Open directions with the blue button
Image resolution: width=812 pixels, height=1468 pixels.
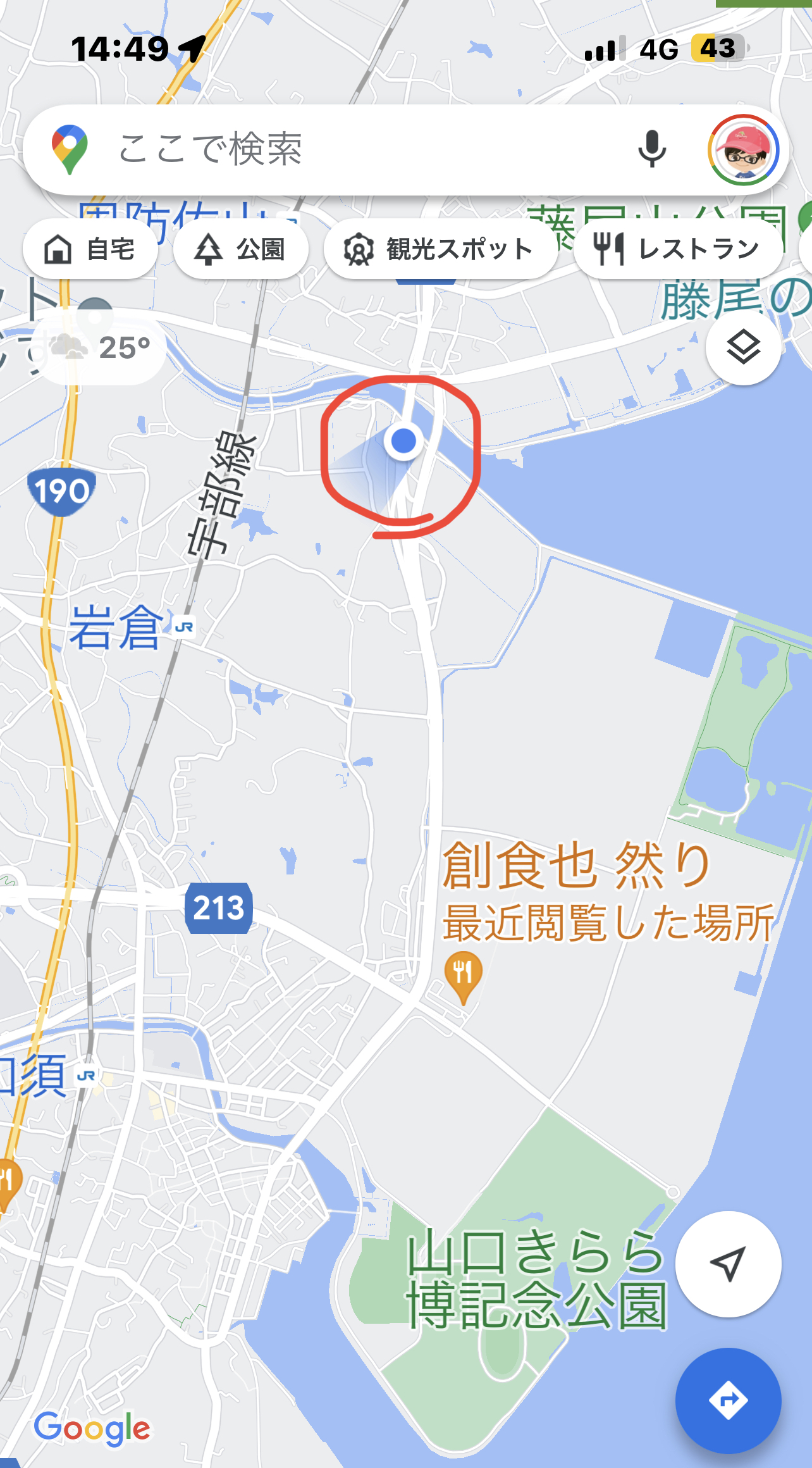pos(728,1400)
